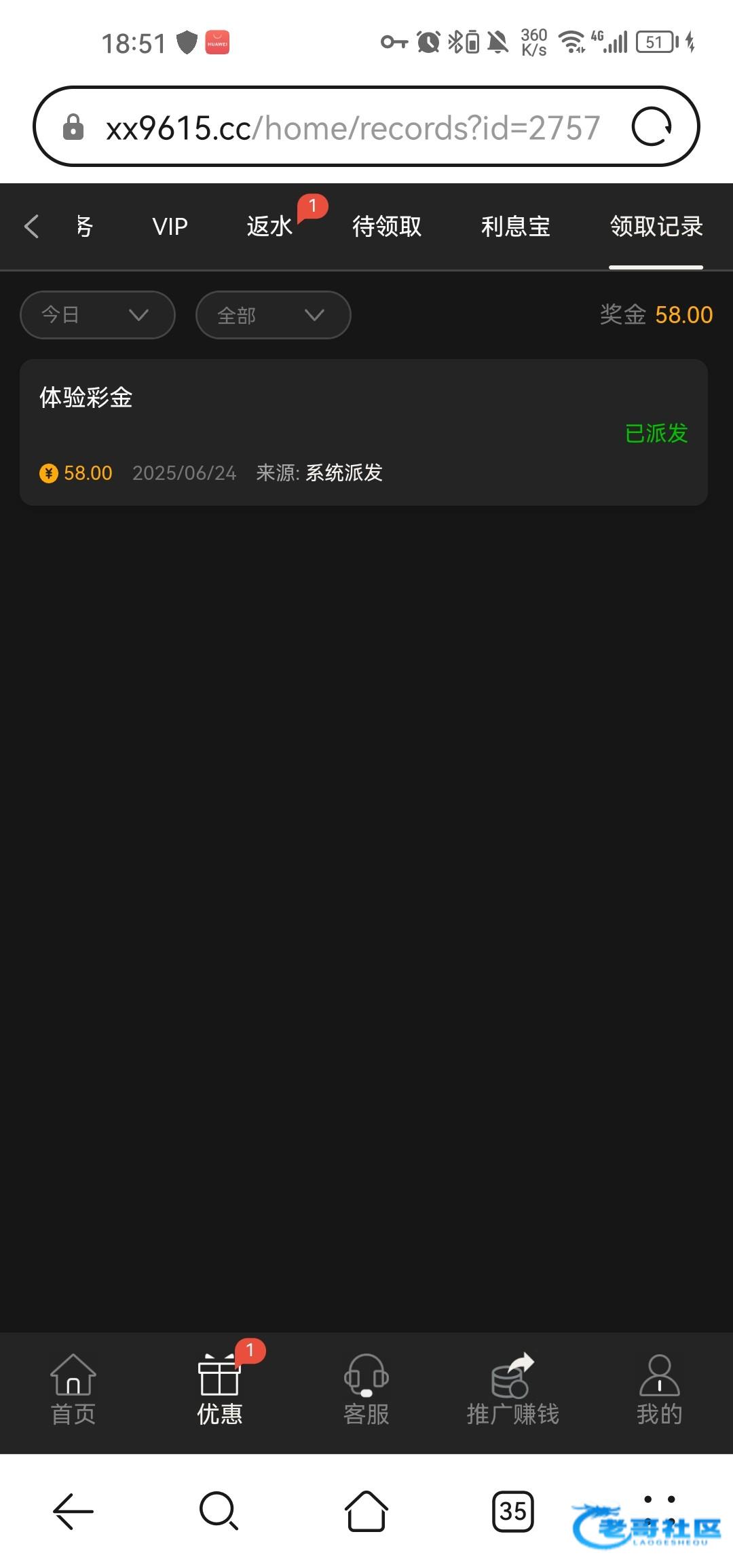This screenshot has height=1568, width=733.
Task: Open the browser tabs counter showing 35
Action: click(x=513, y=1512)
